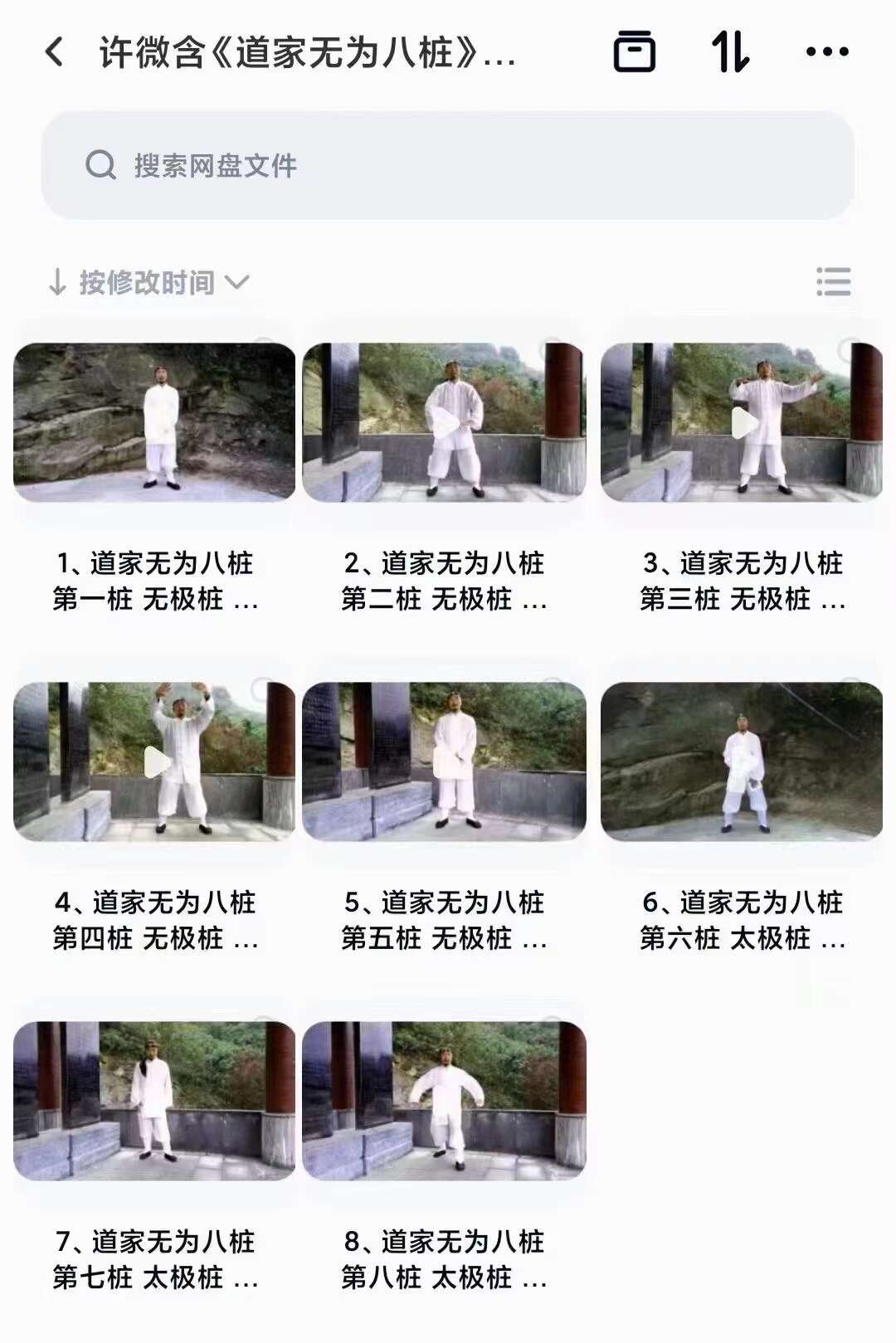The height and width of the screenshot is (1343, 896).
Task: Open the transfer list arrows icon
Action: coord(730,52)
